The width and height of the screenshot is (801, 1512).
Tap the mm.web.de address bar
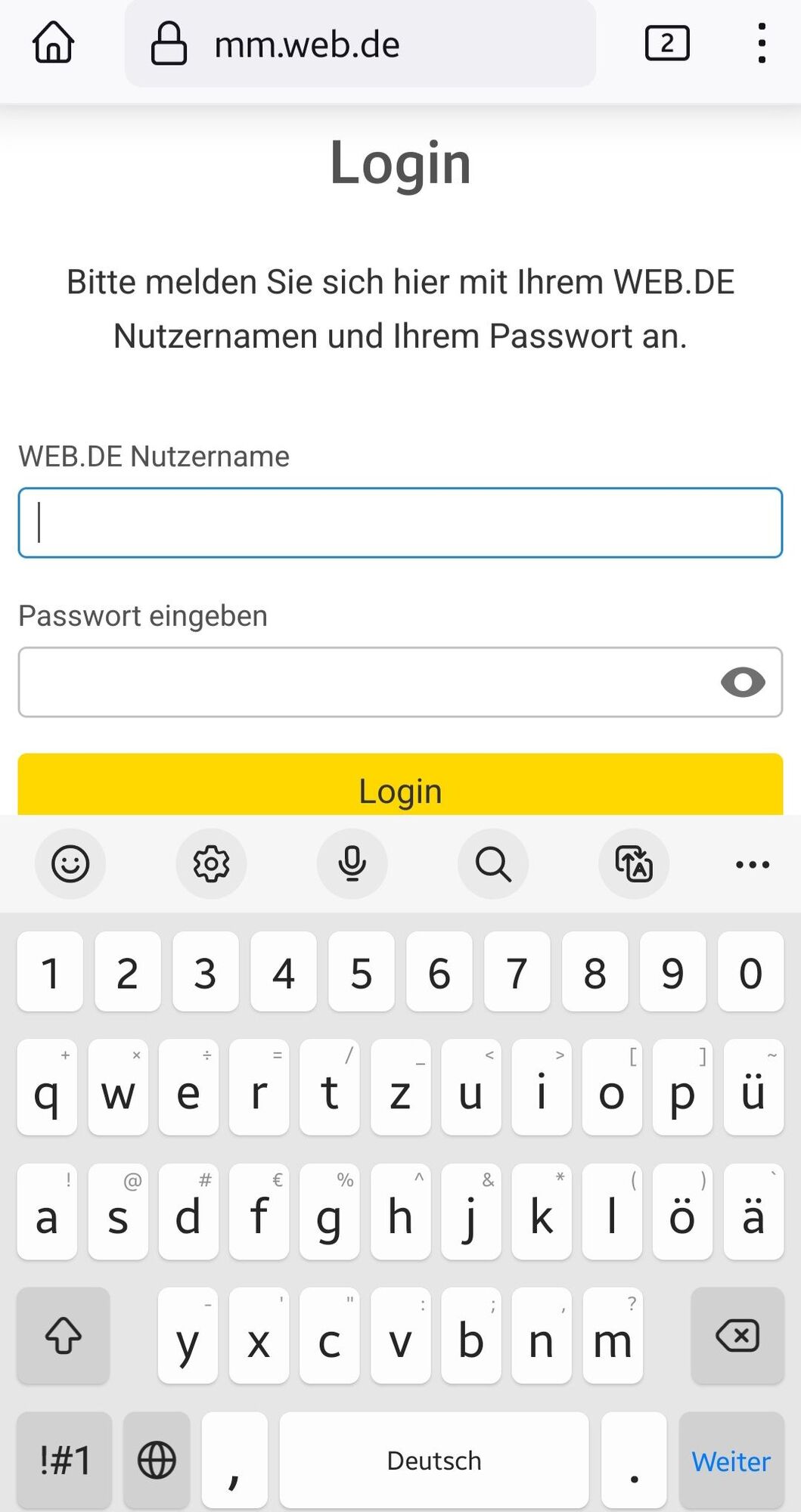(360, 45)
